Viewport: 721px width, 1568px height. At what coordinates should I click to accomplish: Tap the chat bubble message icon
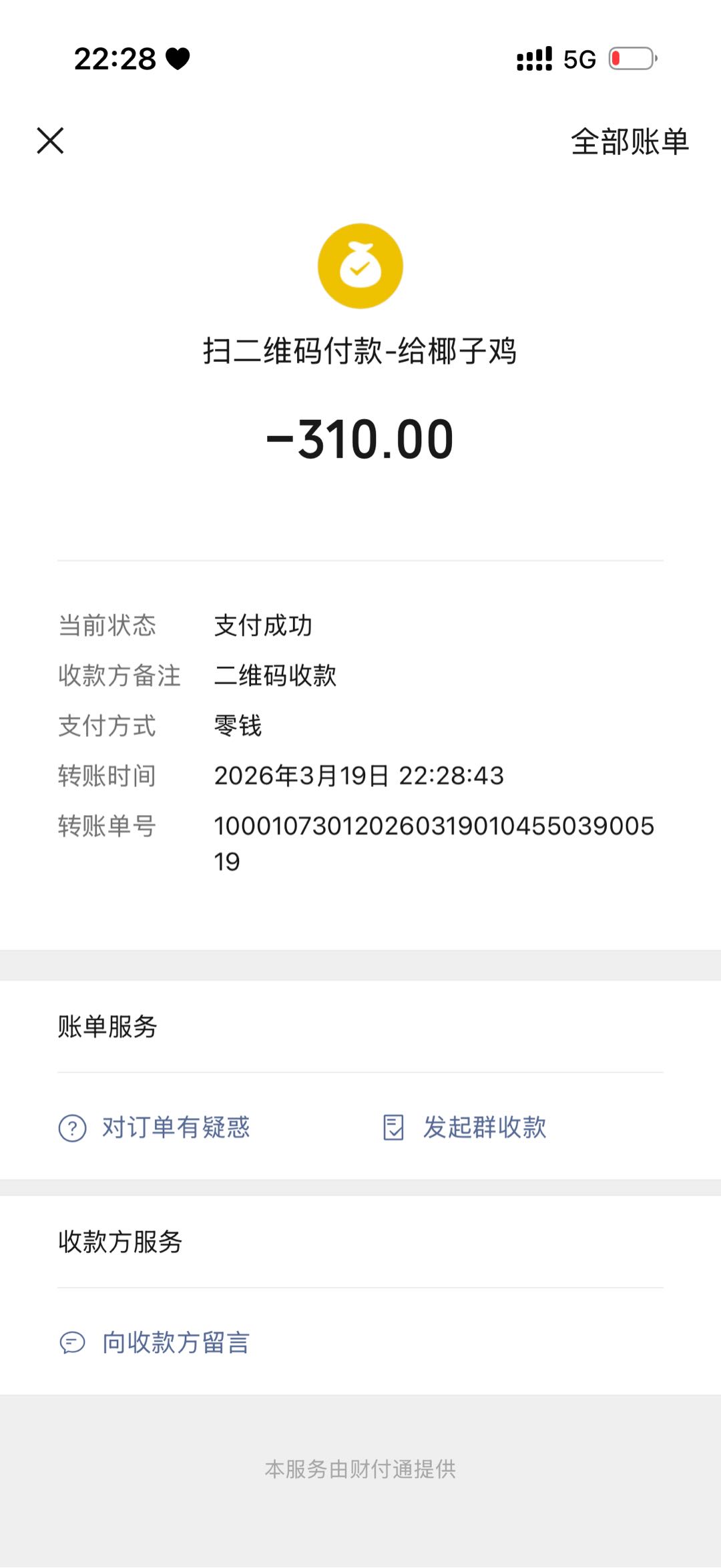(73, 1343)
